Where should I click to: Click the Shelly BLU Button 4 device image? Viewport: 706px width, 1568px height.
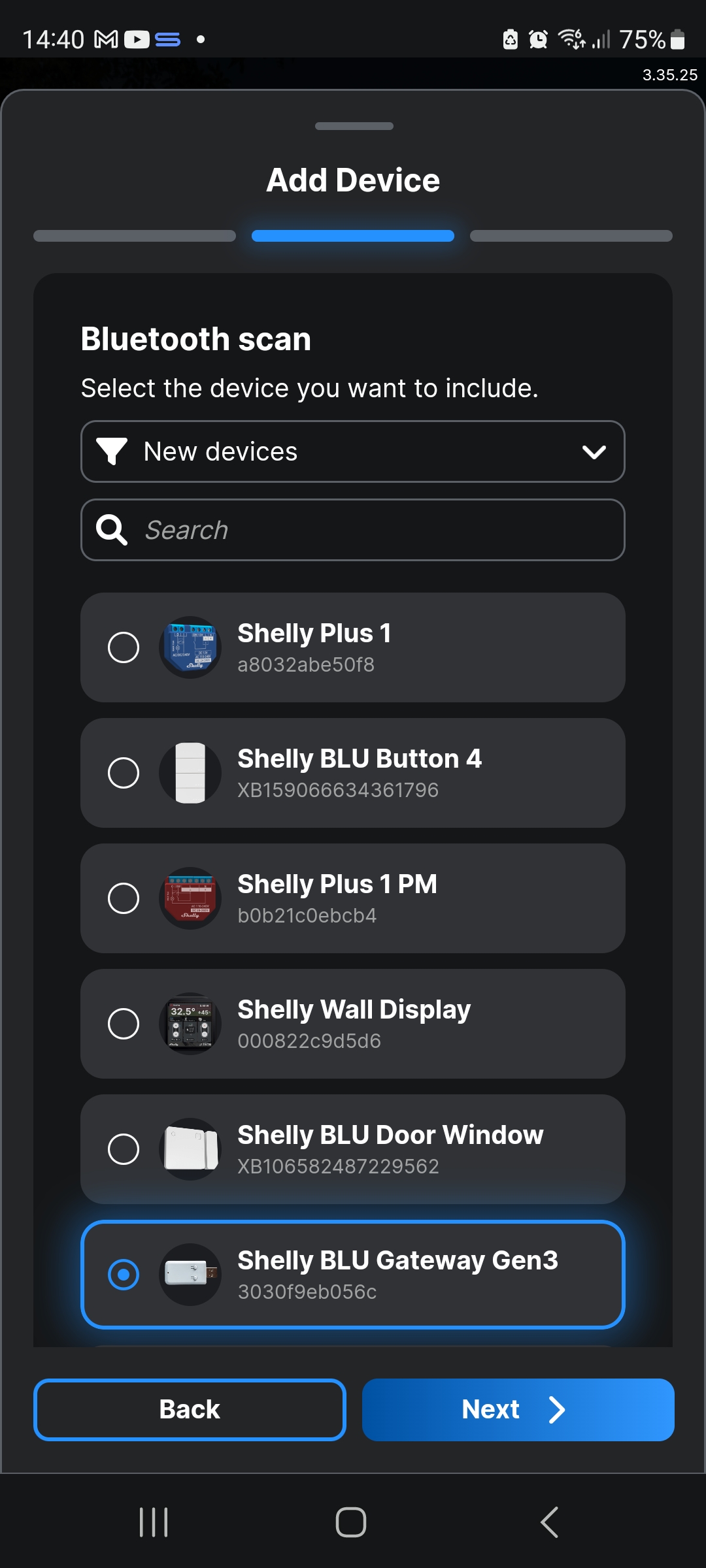(x=190, y=772)
